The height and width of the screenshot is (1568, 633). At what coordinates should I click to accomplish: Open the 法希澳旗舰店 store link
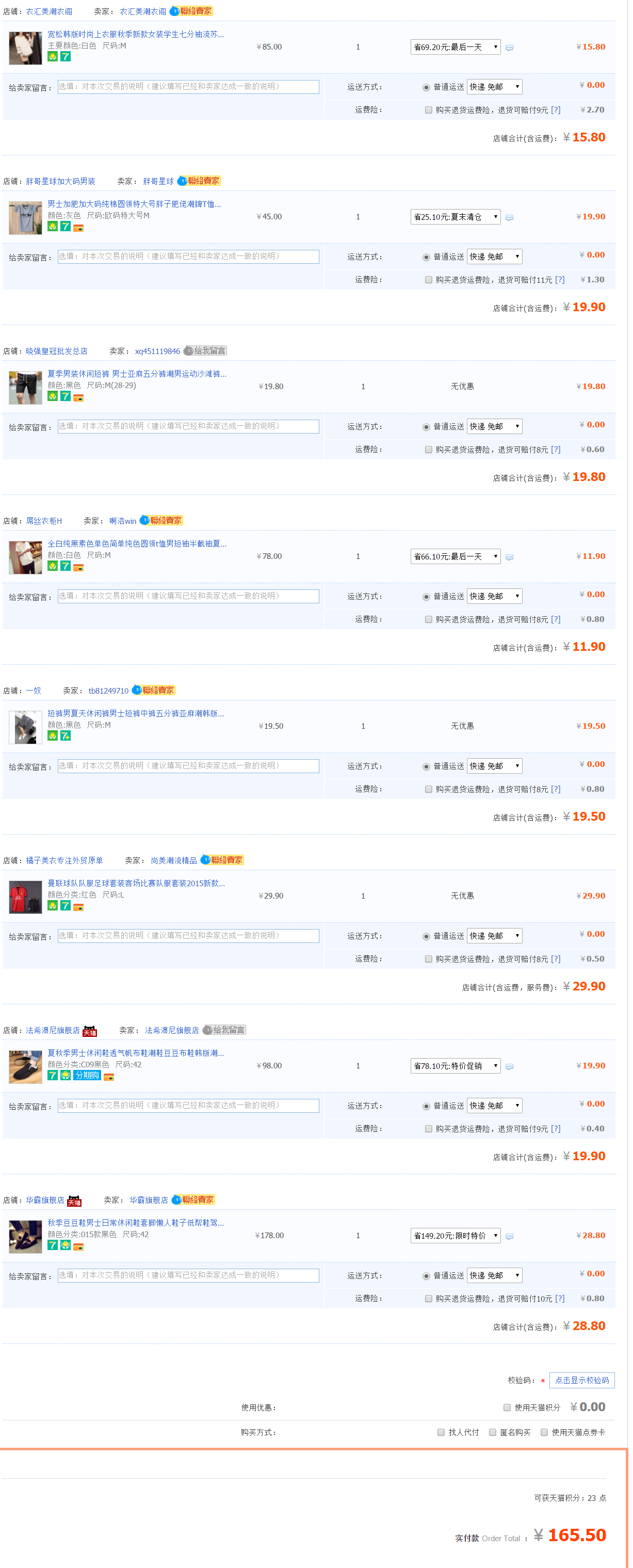[x=52, y=1031]
